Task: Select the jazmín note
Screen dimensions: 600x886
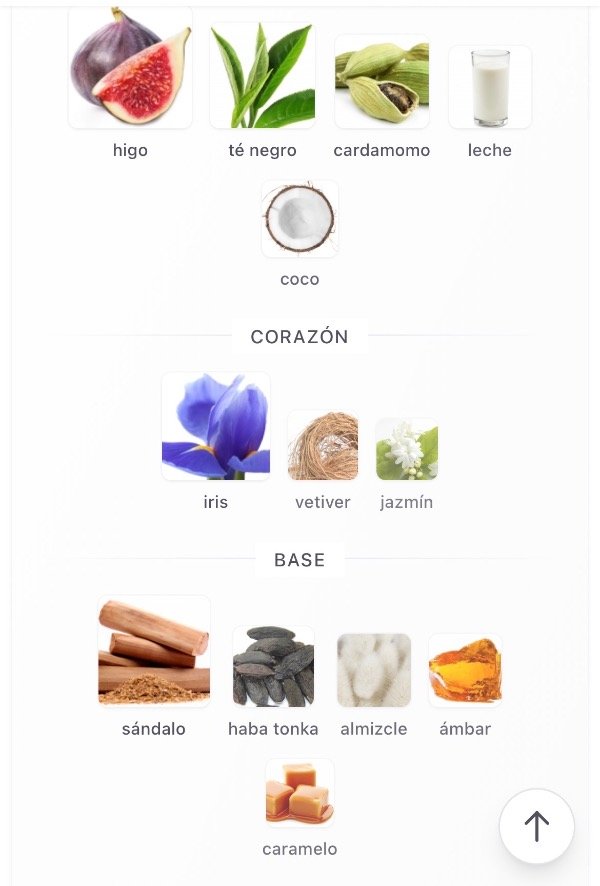Action: pyautogui.click(x=407, y=450)
